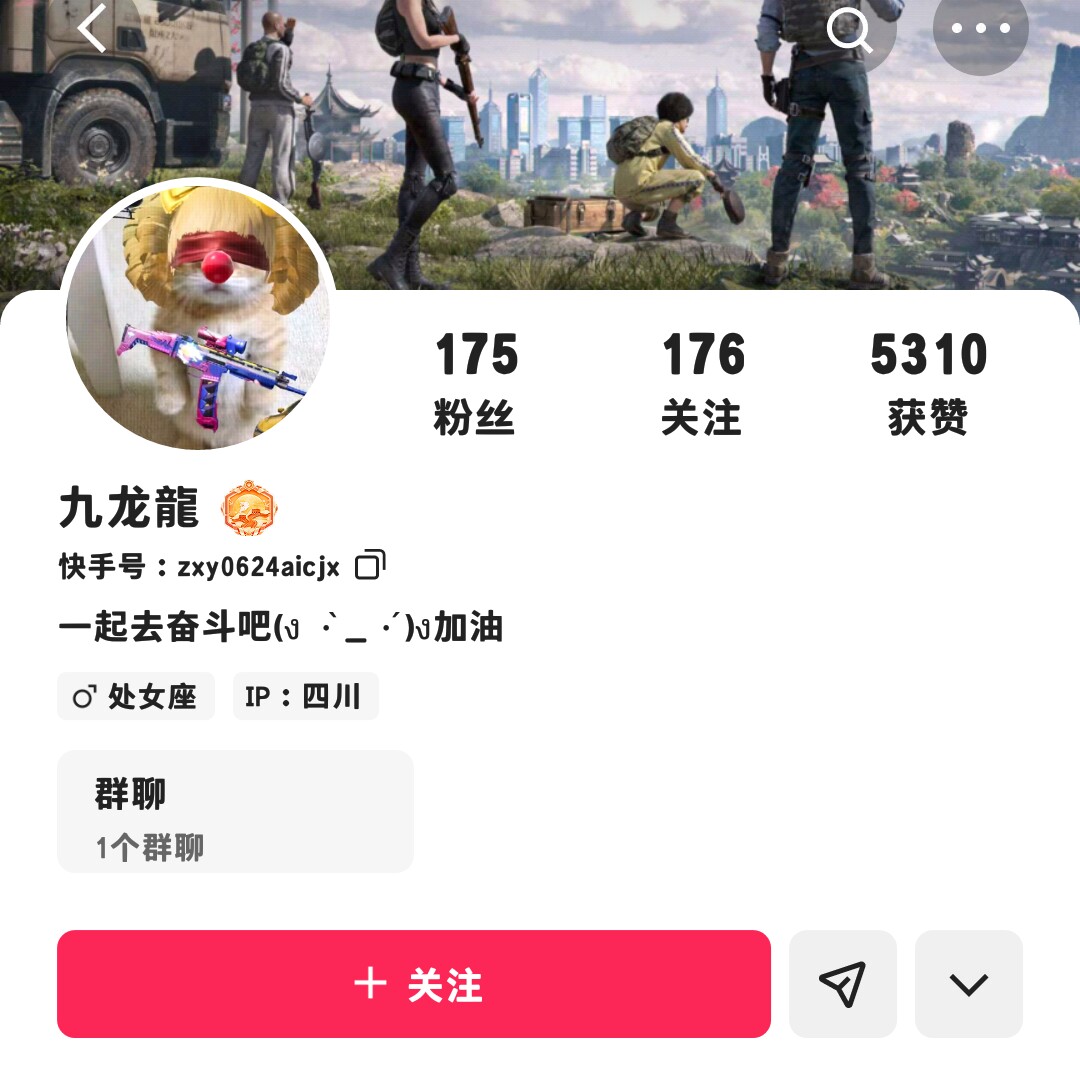View the 5310 获赞 likes count
The image size is (1080, 1080).
pos(928,383)
